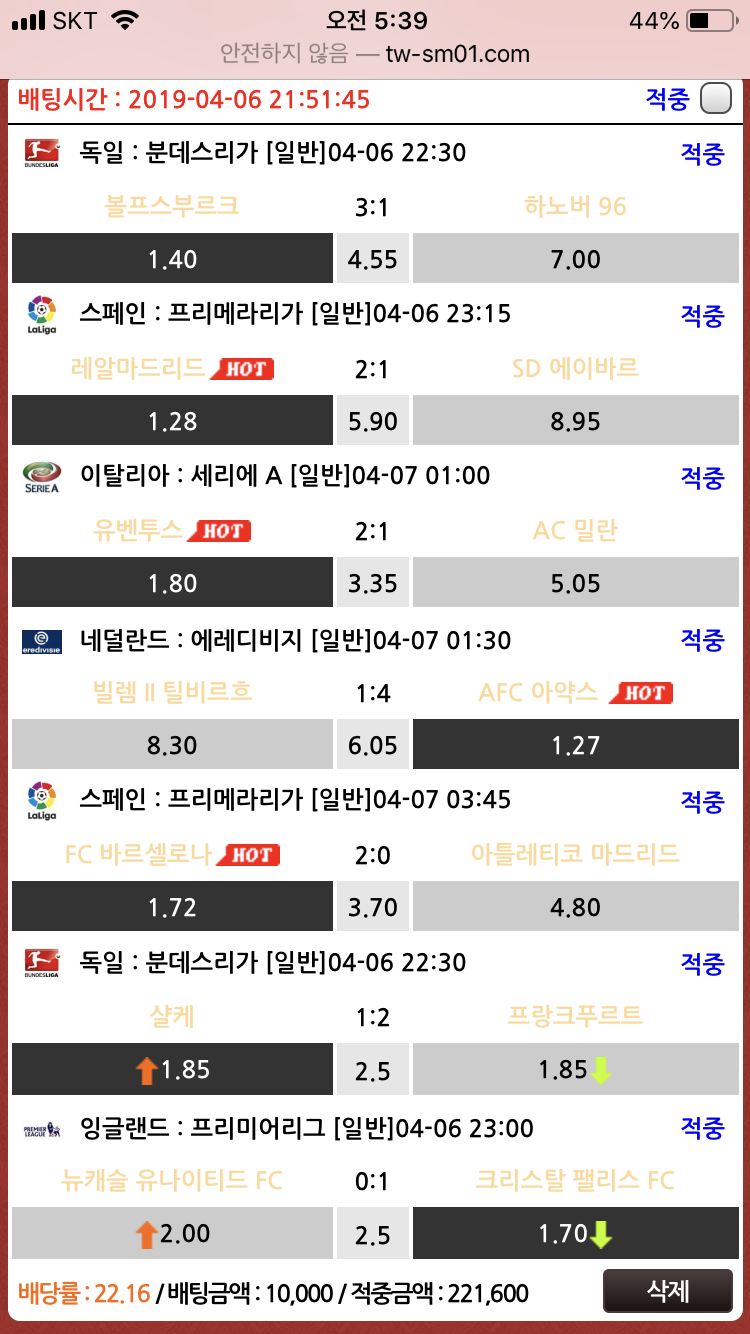Viewport: 750px width, 1334px height.
Task: Select Crystal Palace under odds 1.70
Action: [x=575, y=1233]
